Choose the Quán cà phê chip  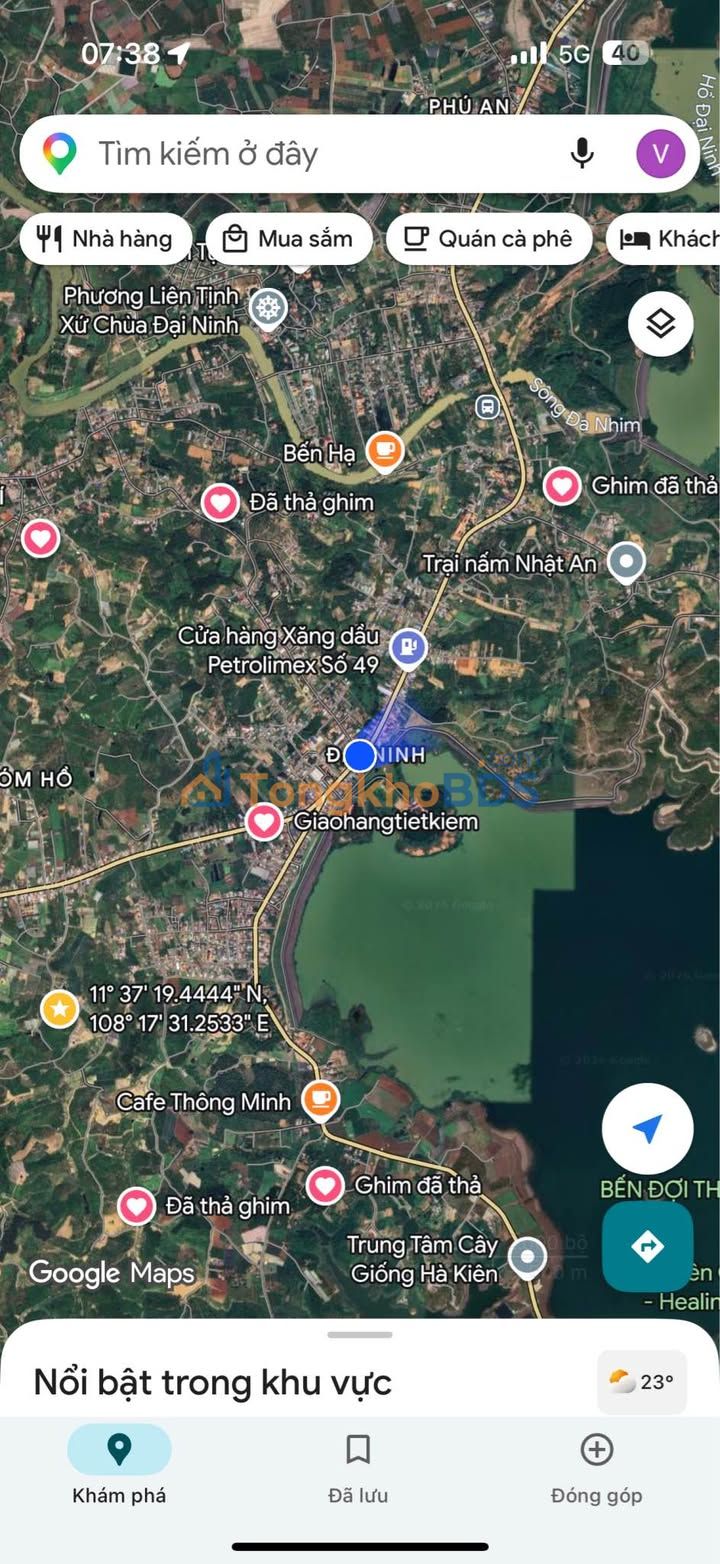(488, 239)
